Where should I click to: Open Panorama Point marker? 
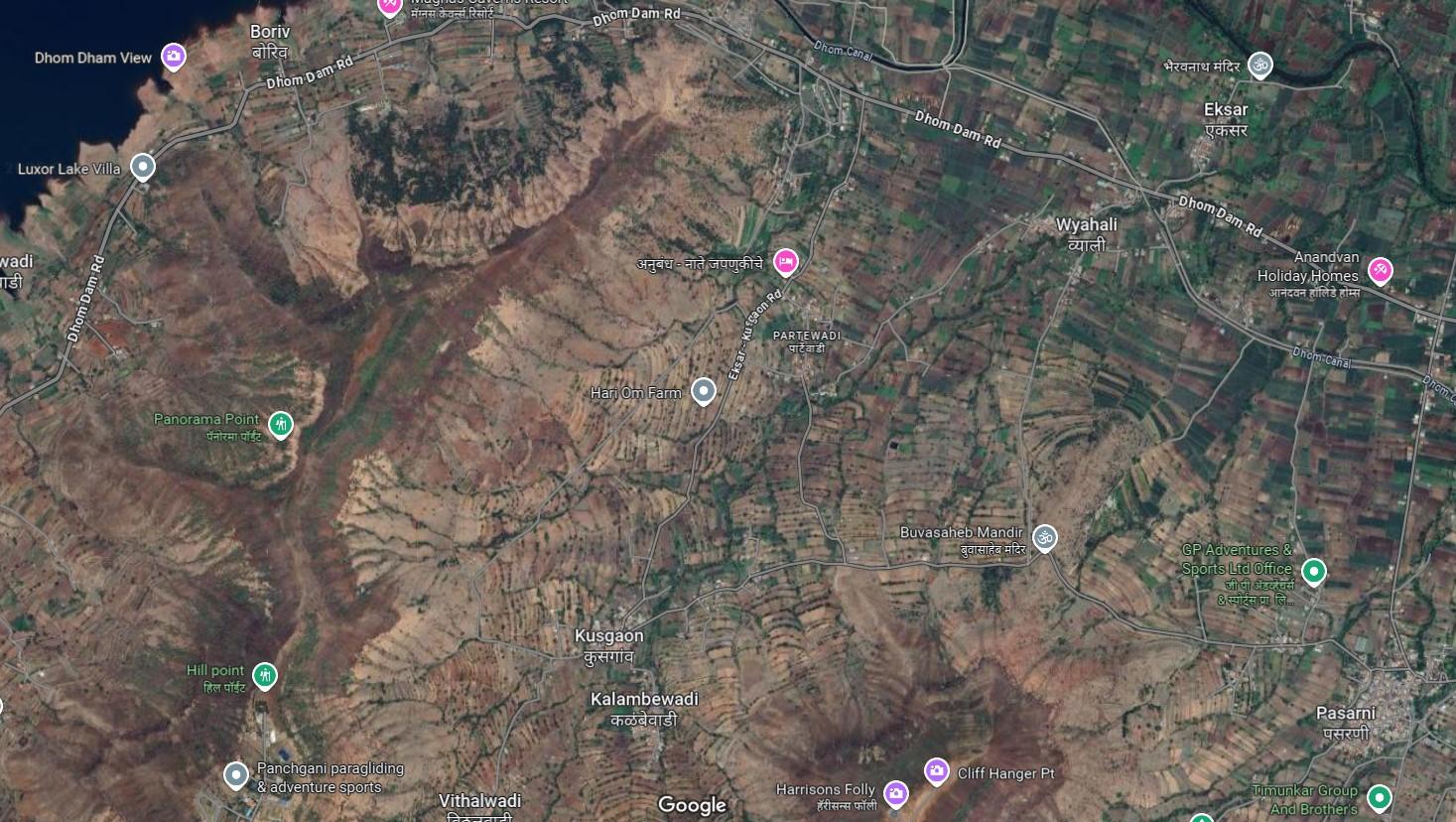pos(281,425)
